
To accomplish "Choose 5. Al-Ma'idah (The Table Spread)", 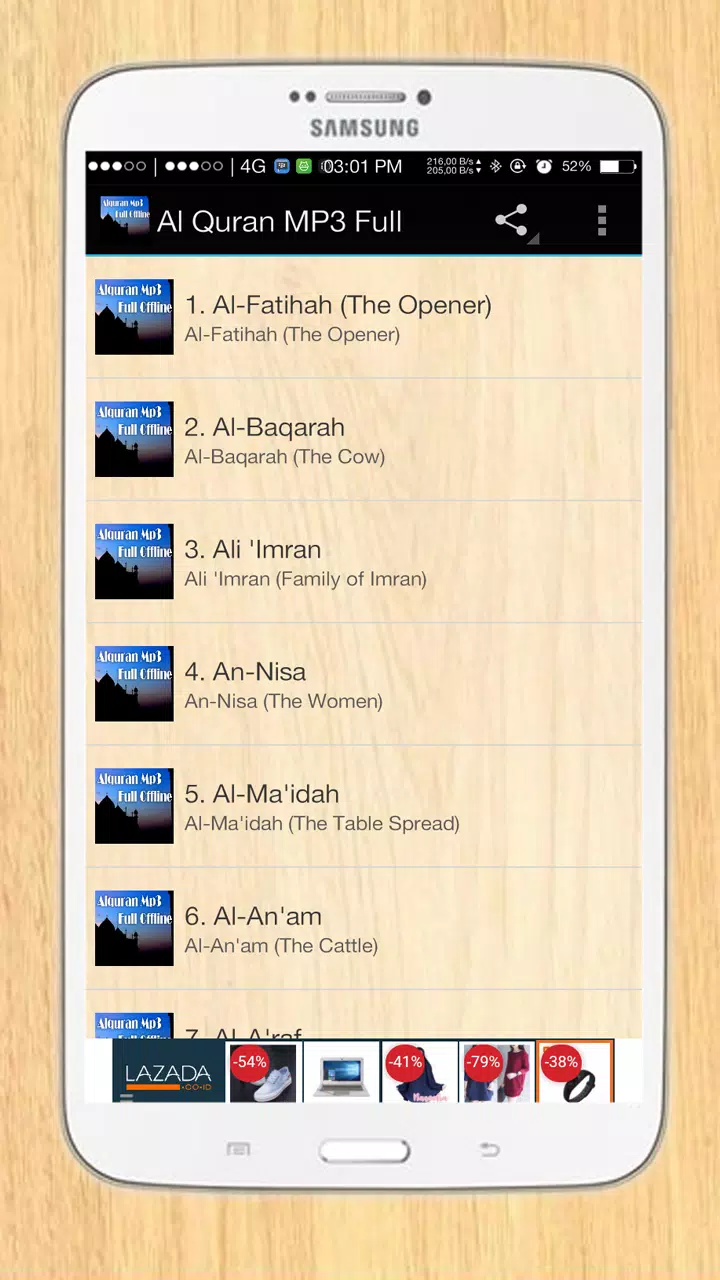I will 362,806.
